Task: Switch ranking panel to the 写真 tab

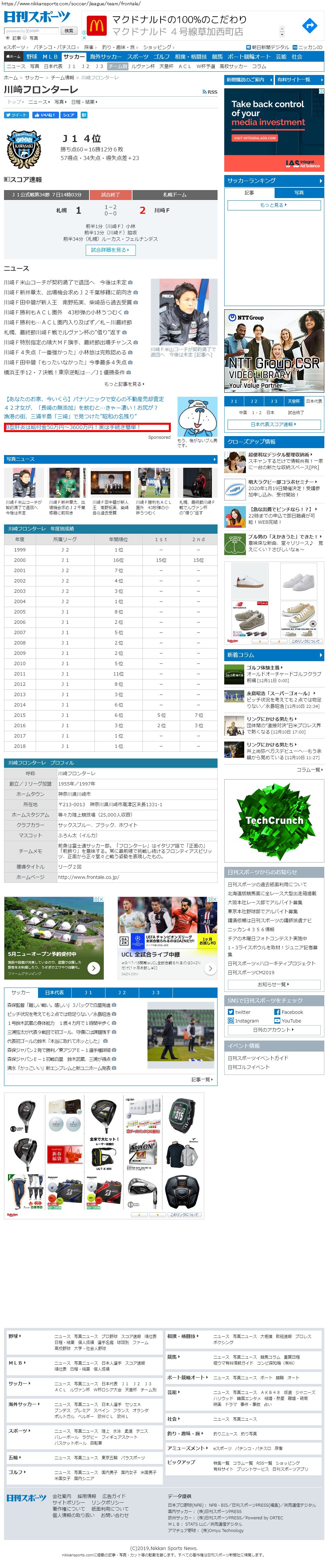Action: (x=298, y=192)
